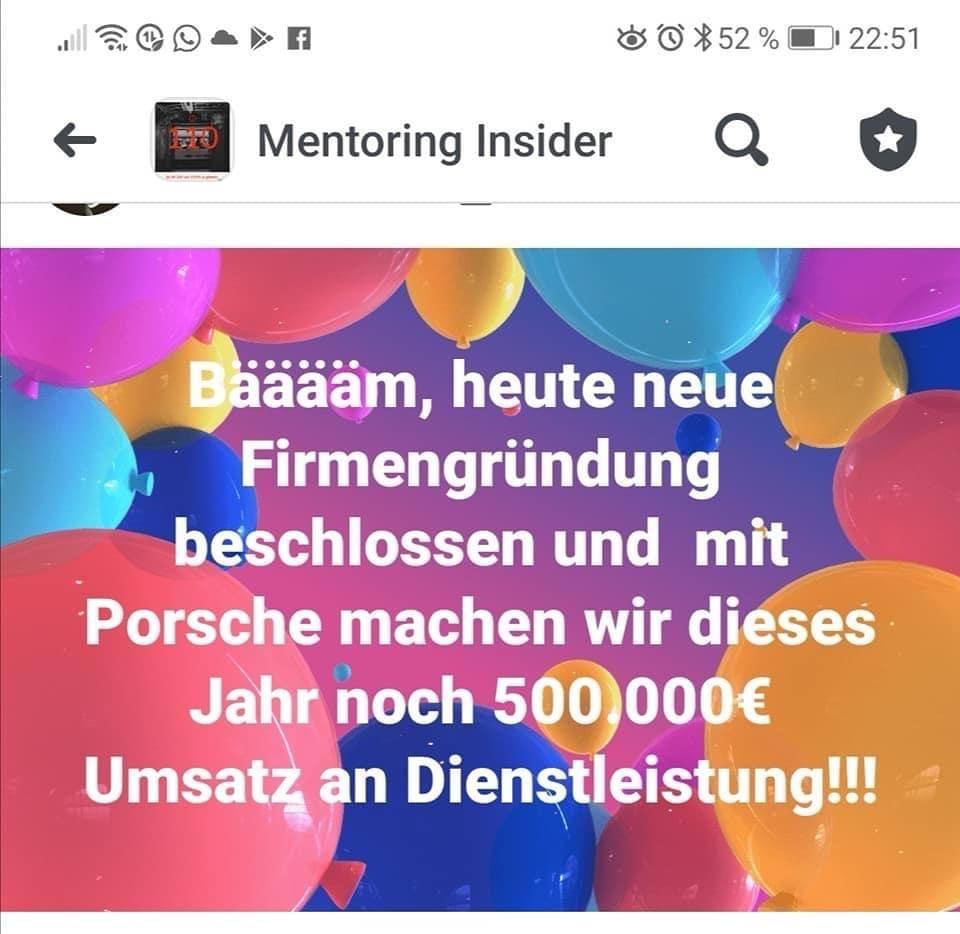Open Mentoring Insider group info
This screenshot has height=934, width=960.
[x=434, y=141]
